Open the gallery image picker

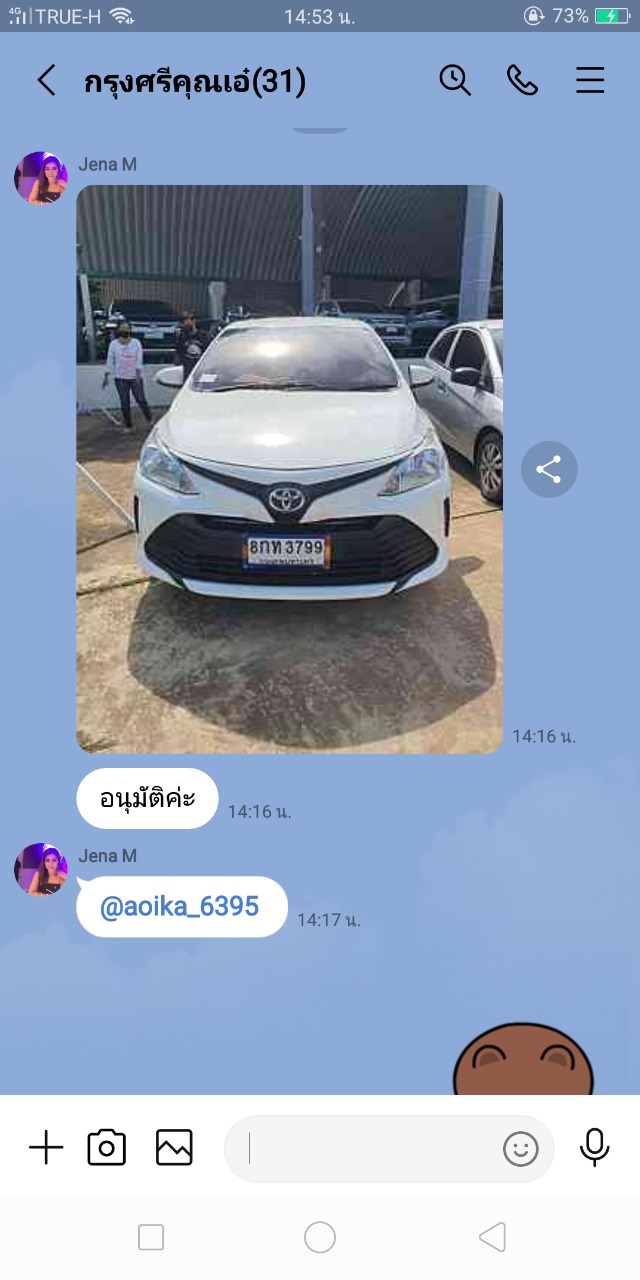tap(174, 1148)
